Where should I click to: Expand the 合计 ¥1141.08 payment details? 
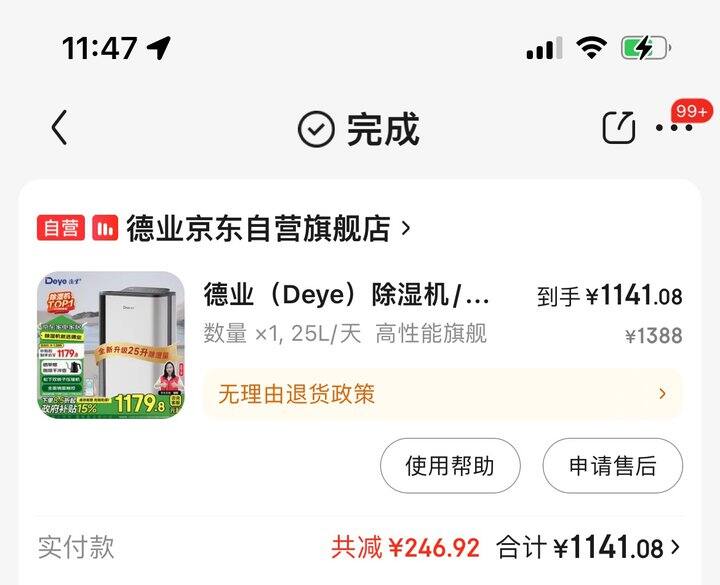[x=590, y=548]
